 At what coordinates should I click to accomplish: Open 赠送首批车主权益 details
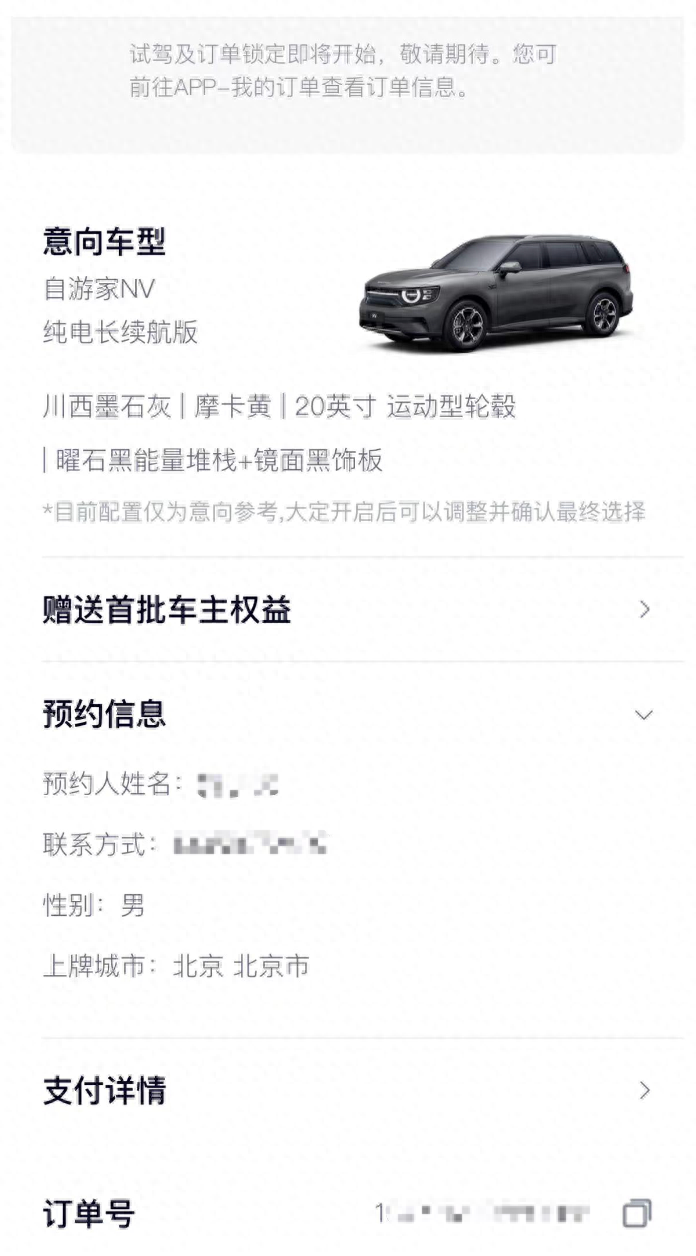644,609
